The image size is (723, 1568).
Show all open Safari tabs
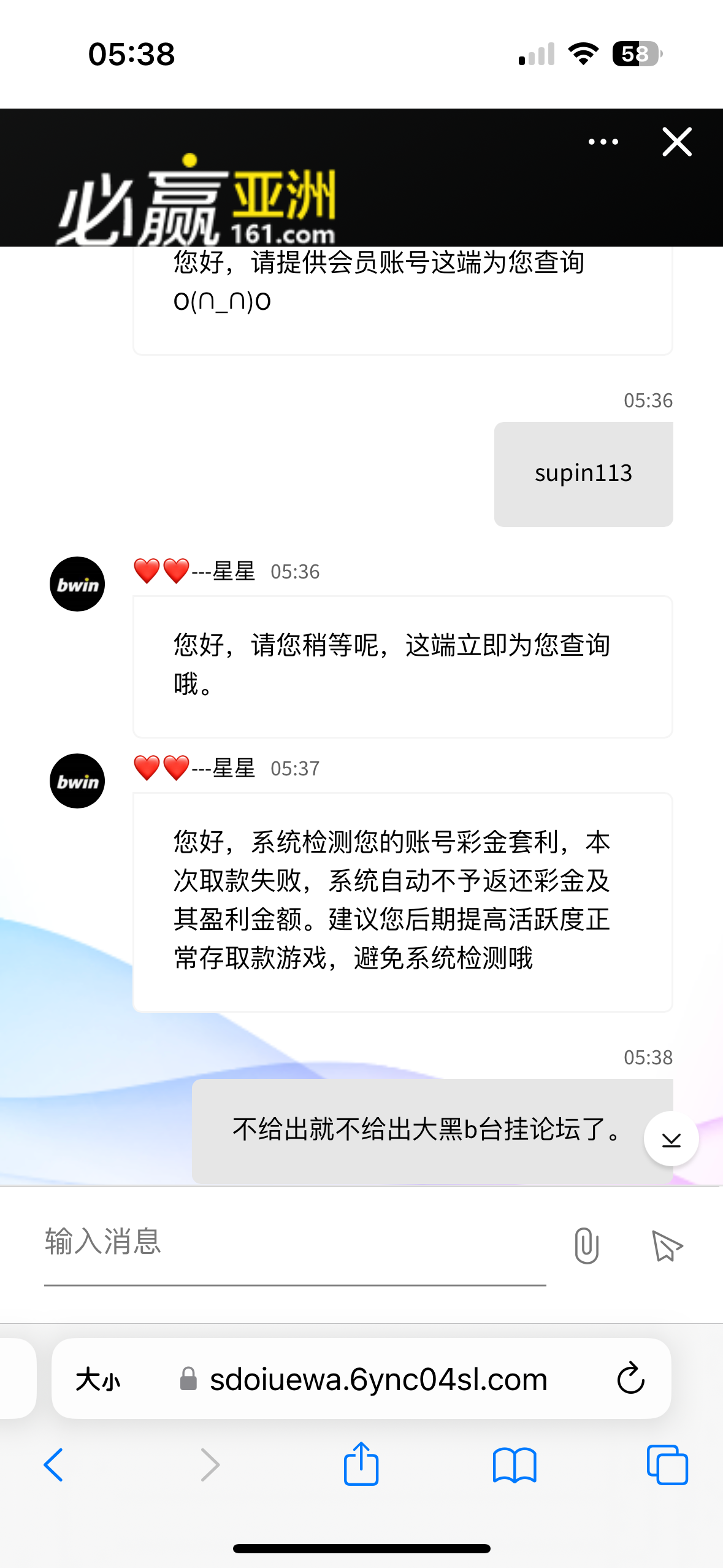[667, 1465]
